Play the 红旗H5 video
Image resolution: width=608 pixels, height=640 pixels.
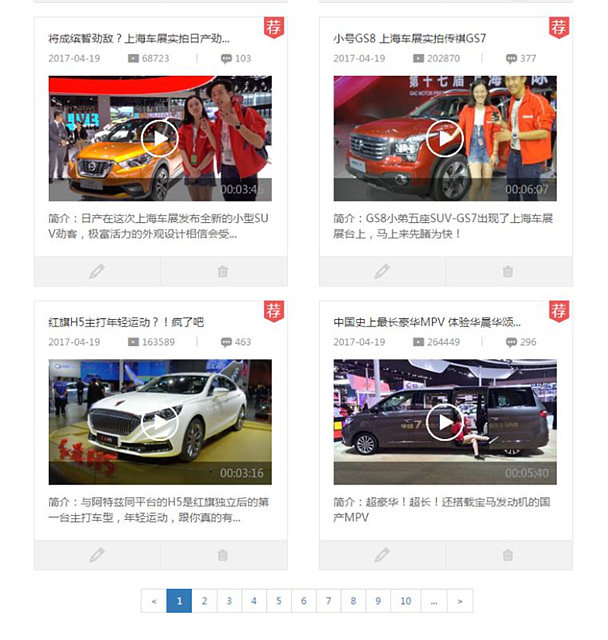pyautogui.click(x=160, y=423)
